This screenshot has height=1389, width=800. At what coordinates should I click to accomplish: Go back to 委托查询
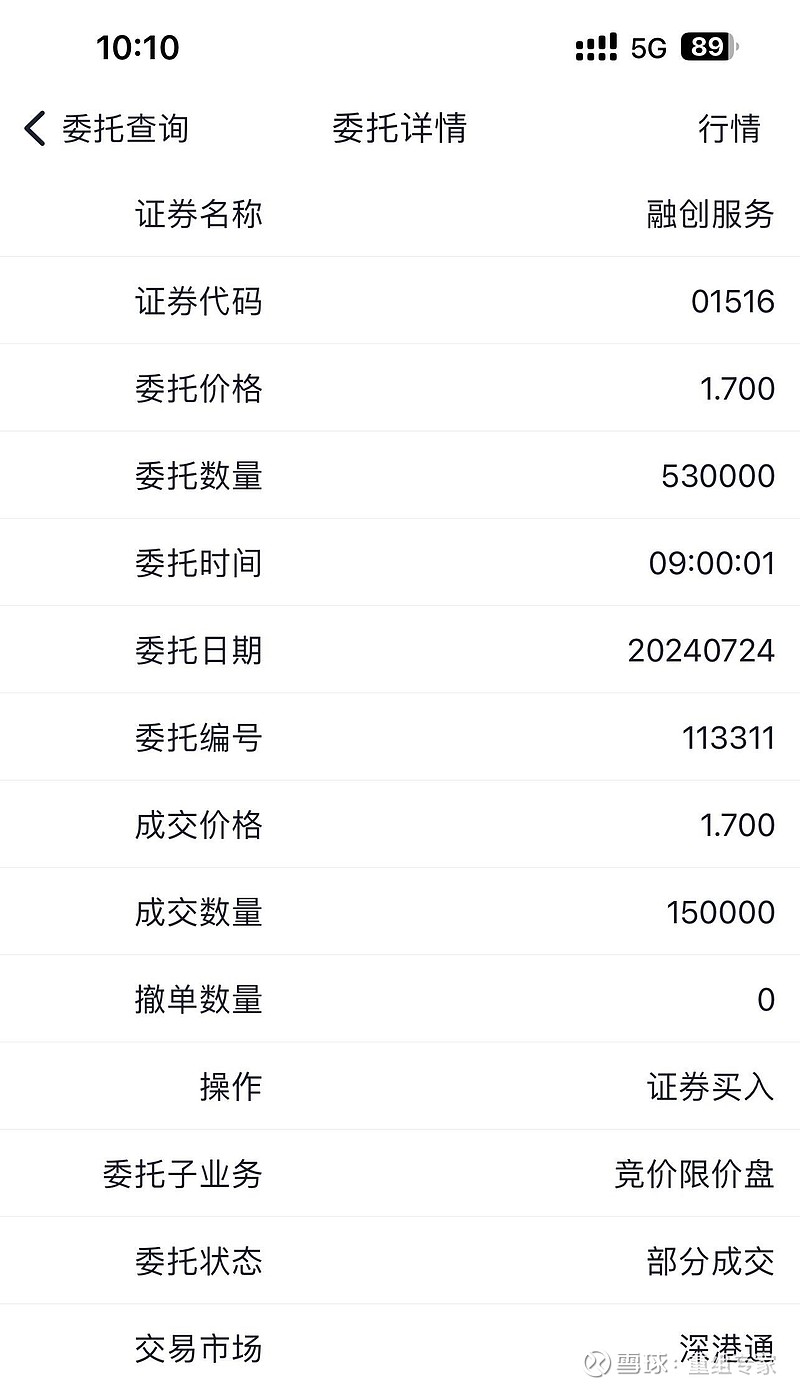pyautogui.click(x=106, y=129)
